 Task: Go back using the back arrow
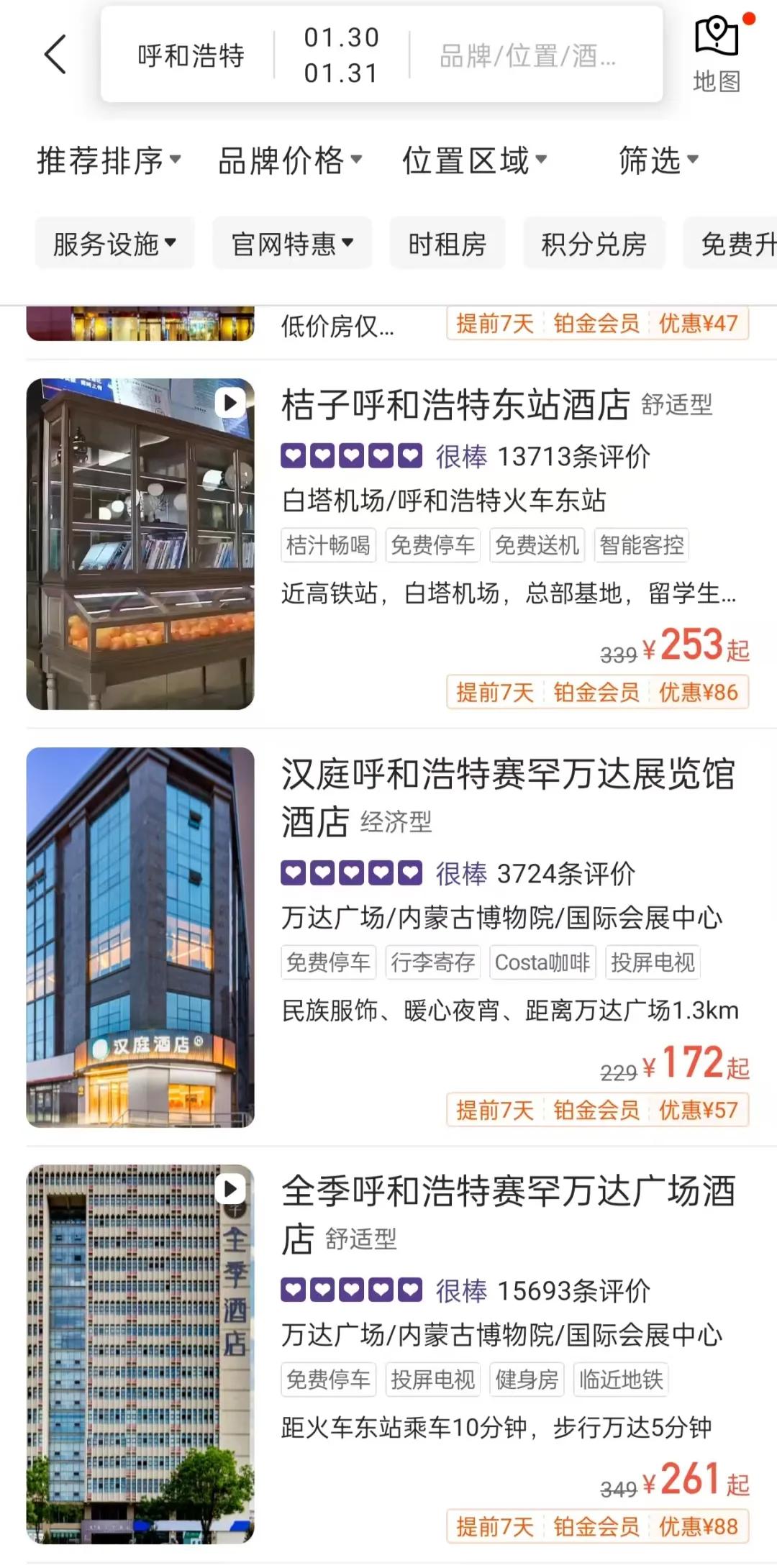point(55,55)
